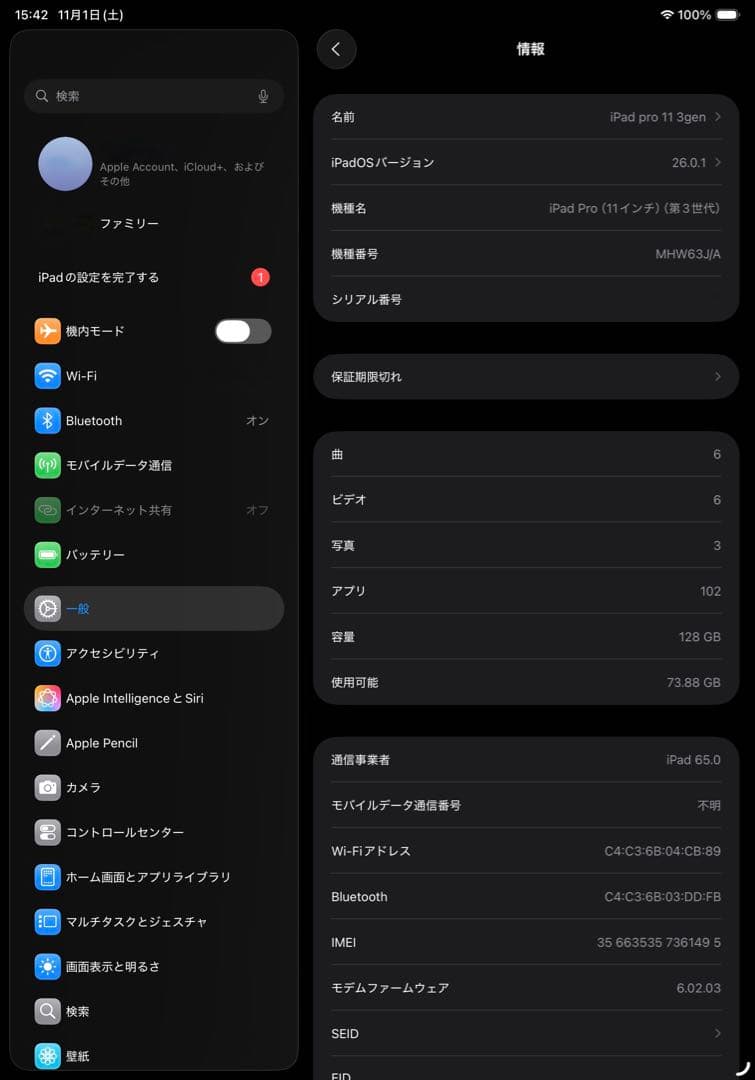Expand the SEID disclosure row

click(525, 1033)
